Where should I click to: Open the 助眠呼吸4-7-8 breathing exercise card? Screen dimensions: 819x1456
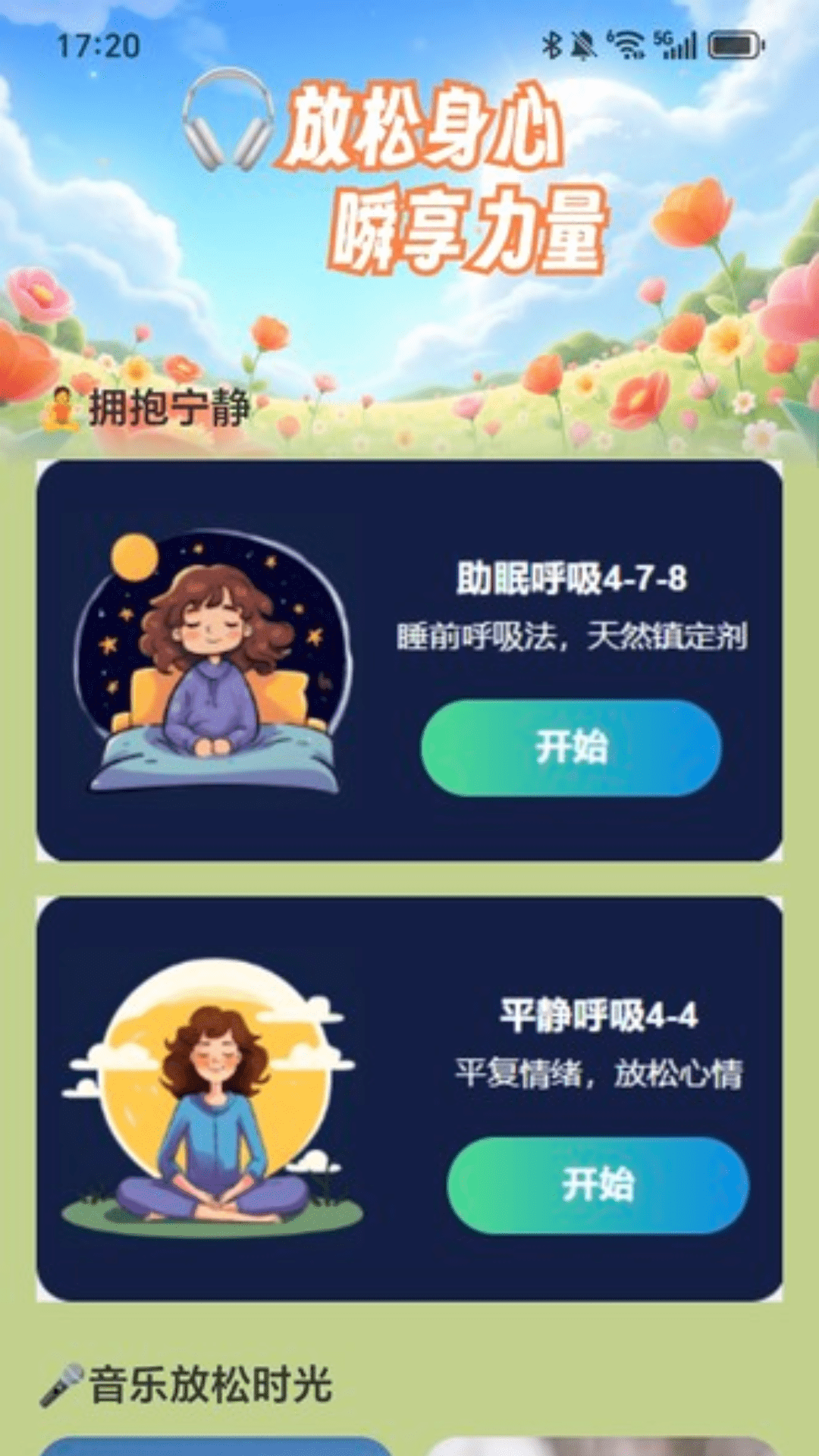(x=409, y=664)
